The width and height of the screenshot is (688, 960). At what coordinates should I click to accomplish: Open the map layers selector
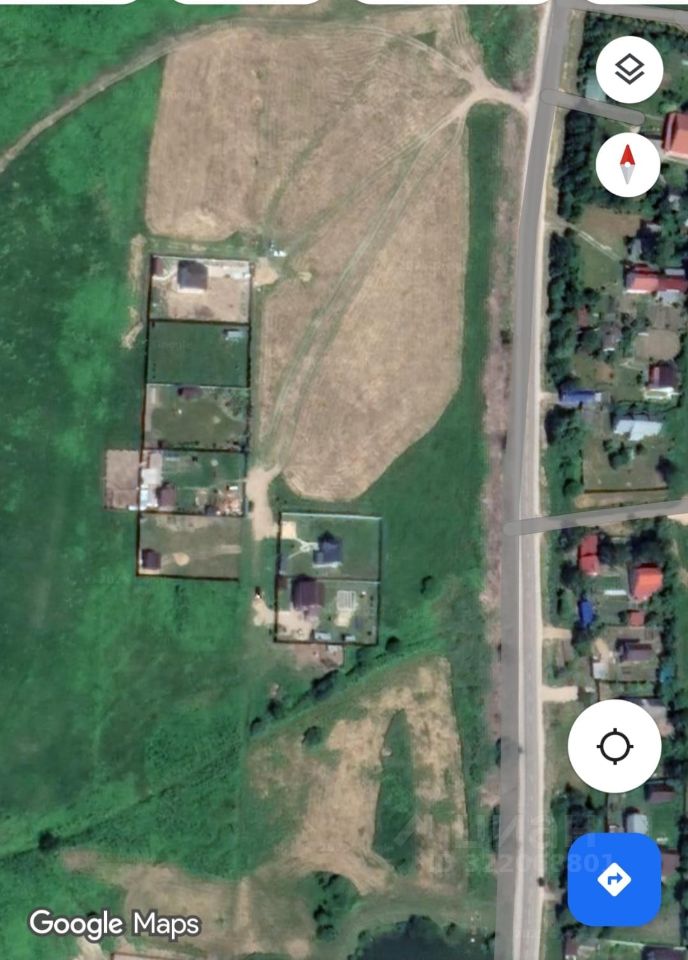(629, 69)
